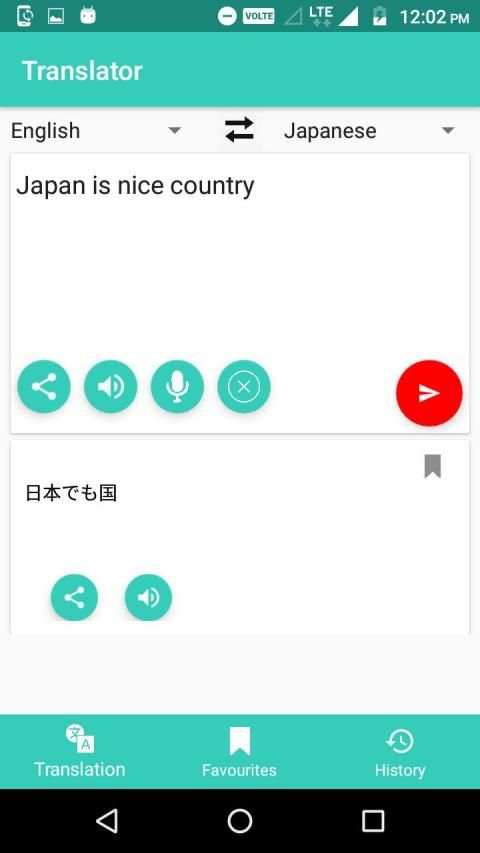Switch to the Translation tab
This screenshot has height=853, width=480.
(x=80, y=751)
